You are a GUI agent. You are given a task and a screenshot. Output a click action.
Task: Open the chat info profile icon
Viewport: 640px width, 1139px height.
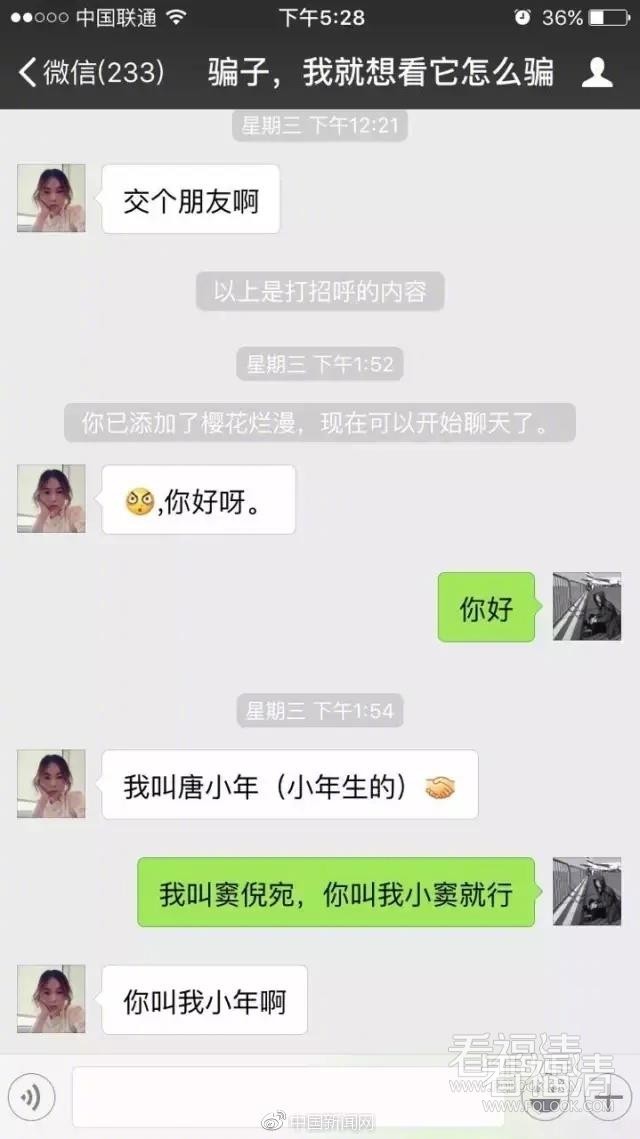click(x=597, y=72)
